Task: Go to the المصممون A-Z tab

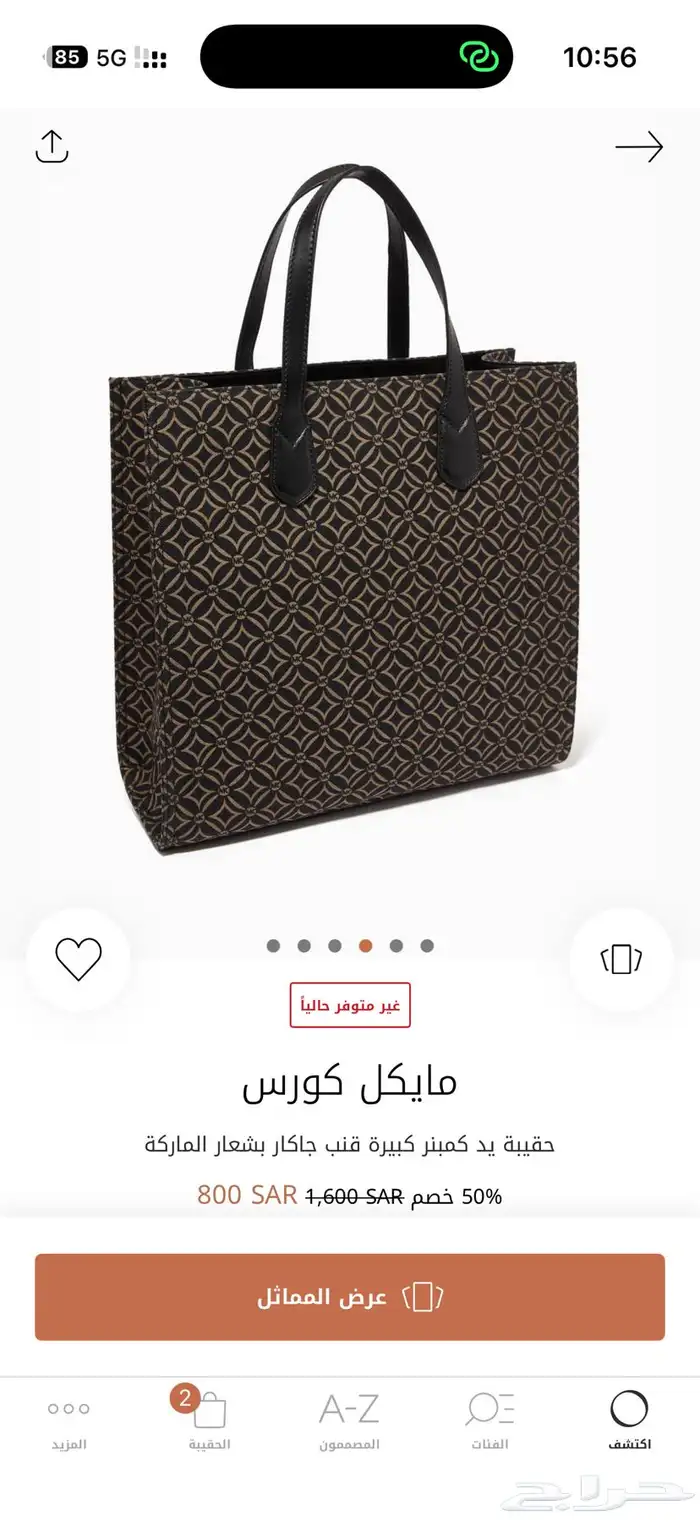Action: [x=349, y=1420]
